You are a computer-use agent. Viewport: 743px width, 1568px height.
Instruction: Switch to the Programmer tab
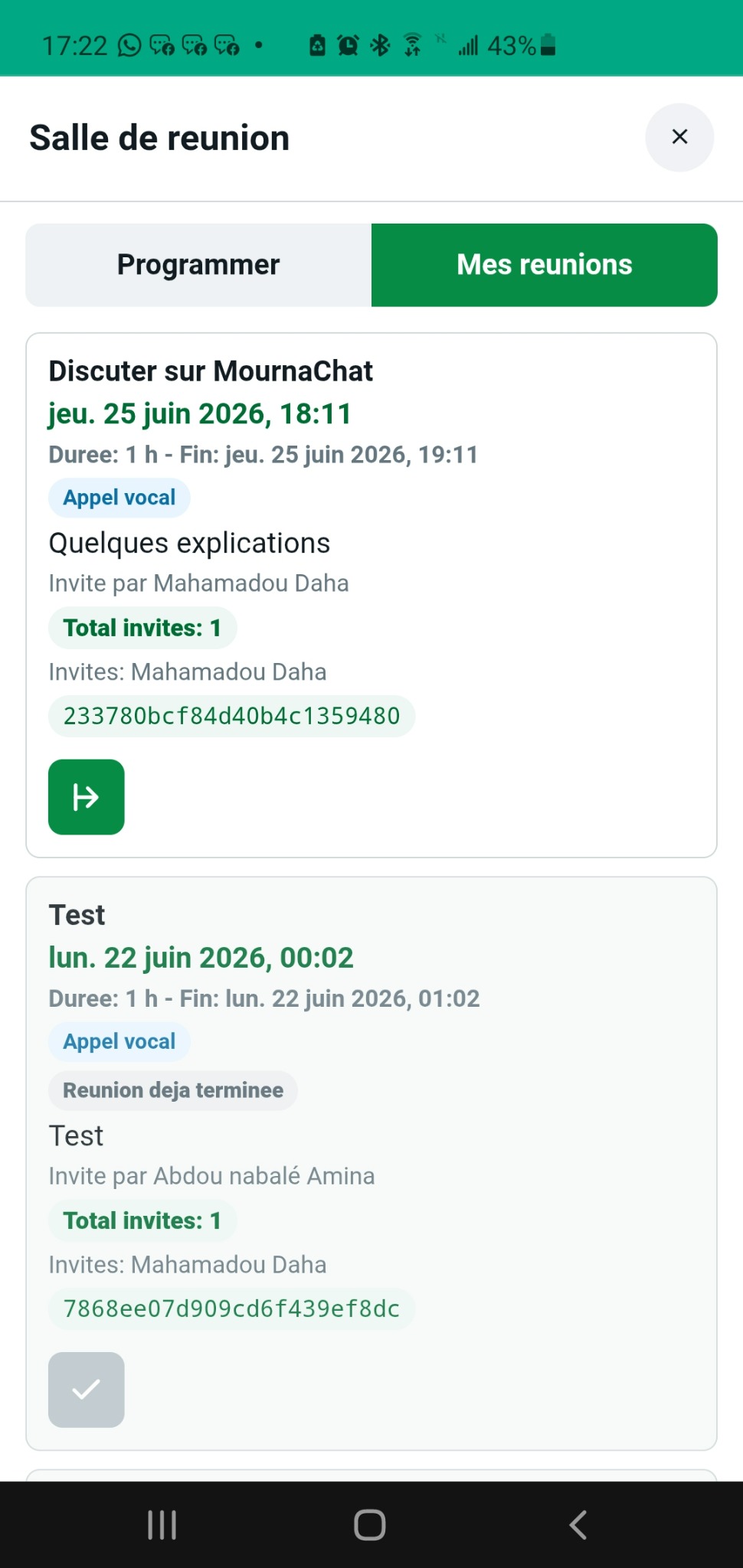[x=198, y=265]
